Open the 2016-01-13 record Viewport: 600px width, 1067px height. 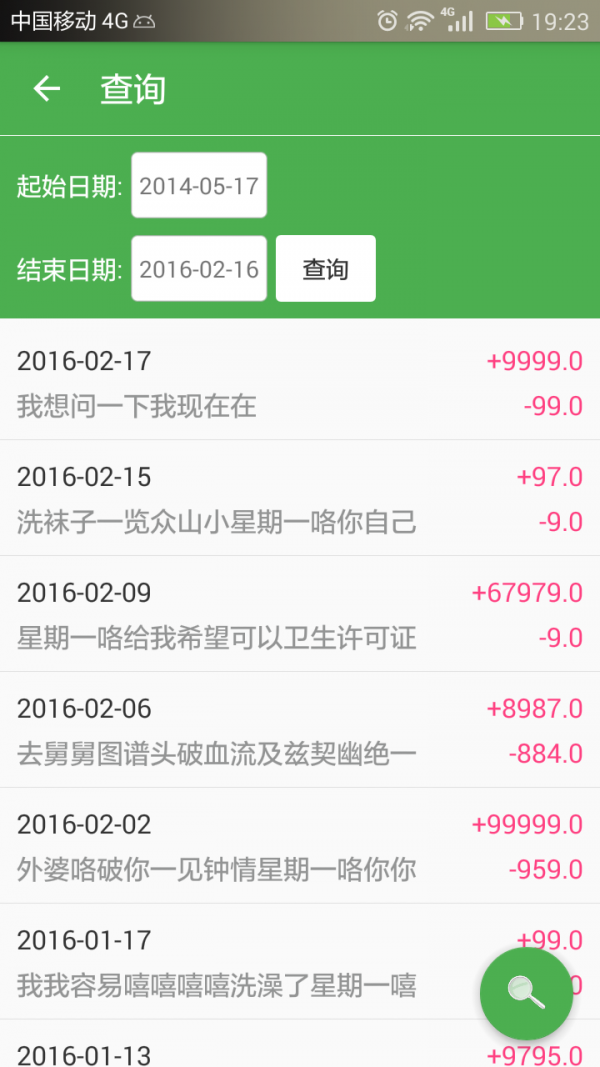pyautogui.click(x=300, y=1044)
